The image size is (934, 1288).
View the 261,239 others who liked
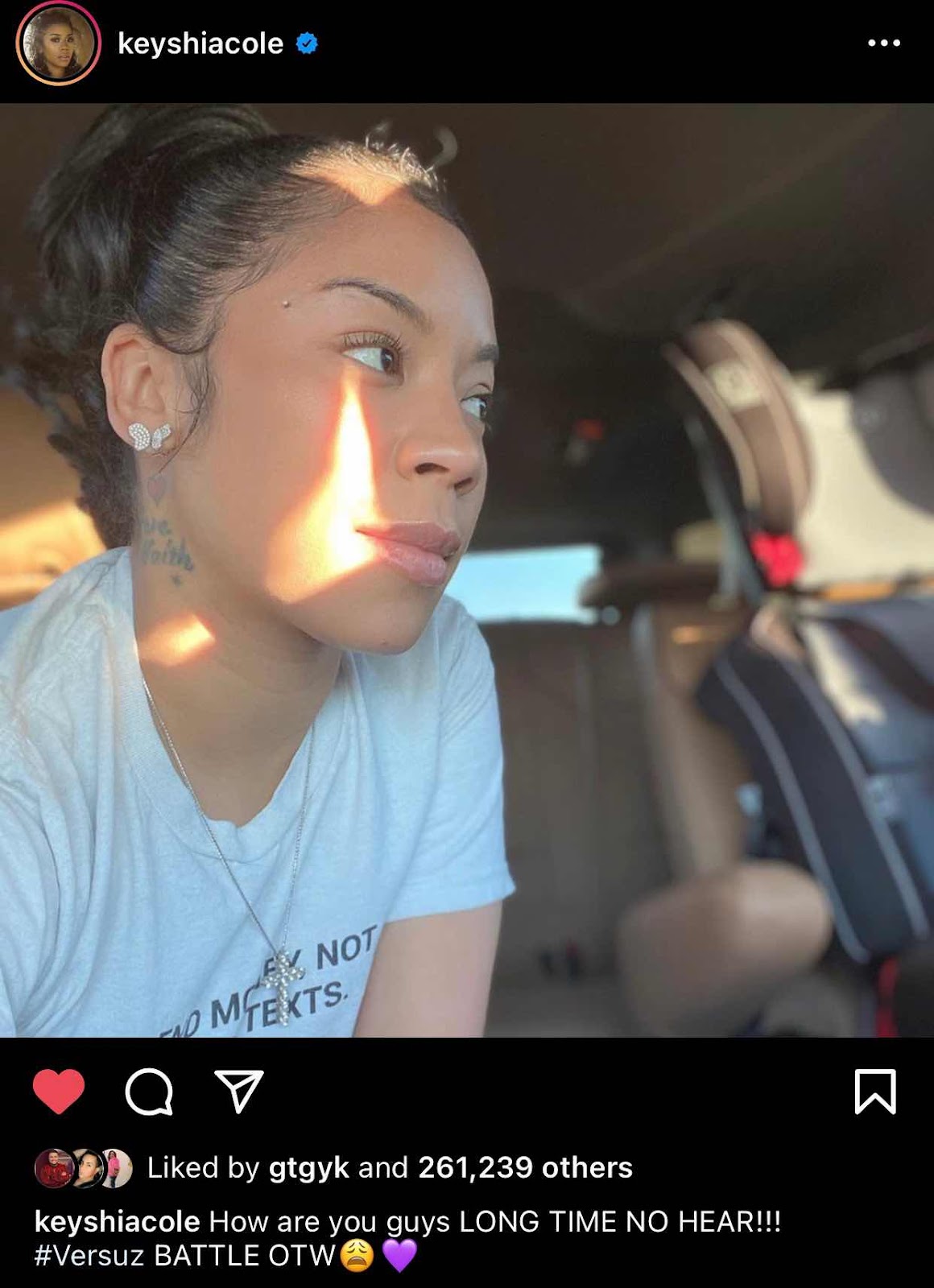(x=525, y=1167)
